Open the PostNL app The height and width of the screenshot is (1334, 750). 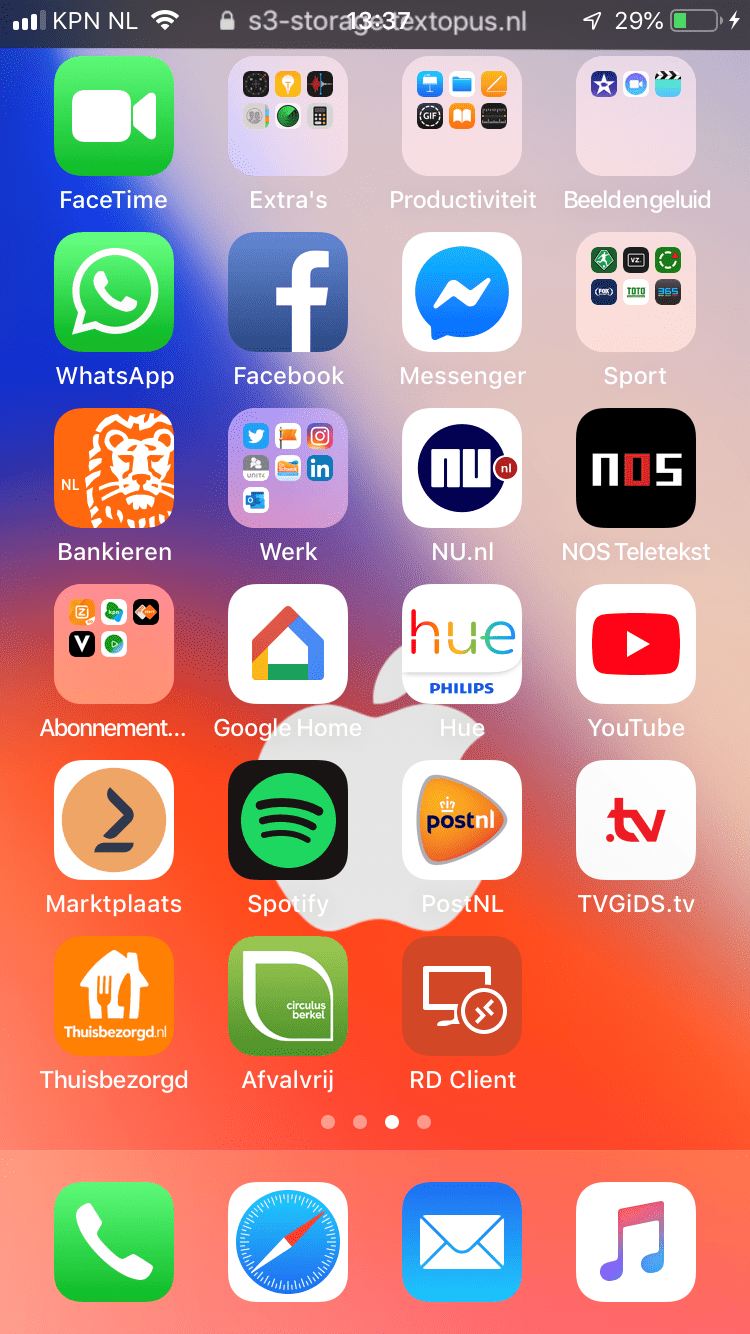pos(461,820)
